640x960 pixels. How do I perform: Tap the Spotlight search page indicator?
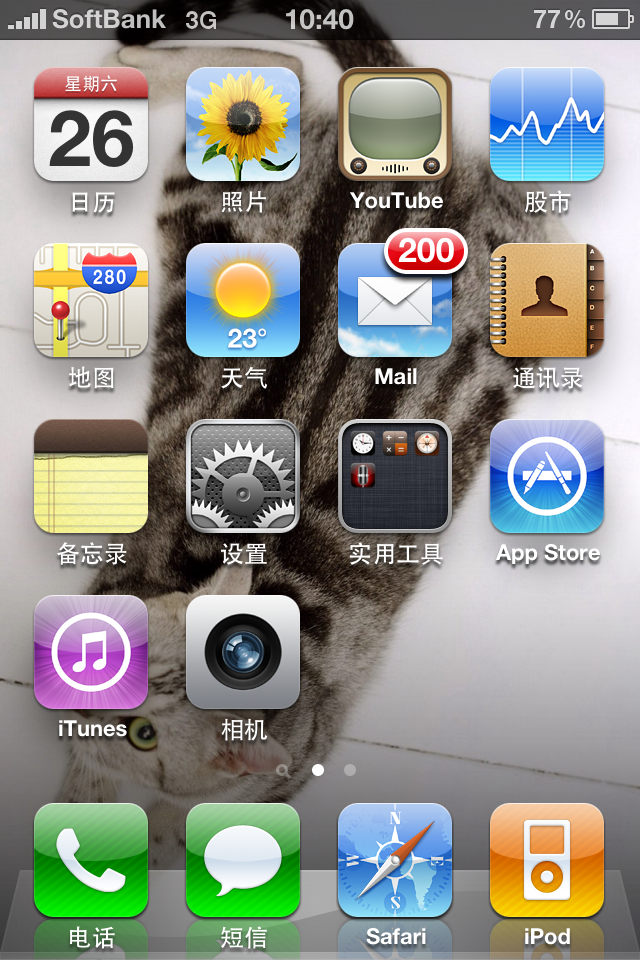click(284, 771)
